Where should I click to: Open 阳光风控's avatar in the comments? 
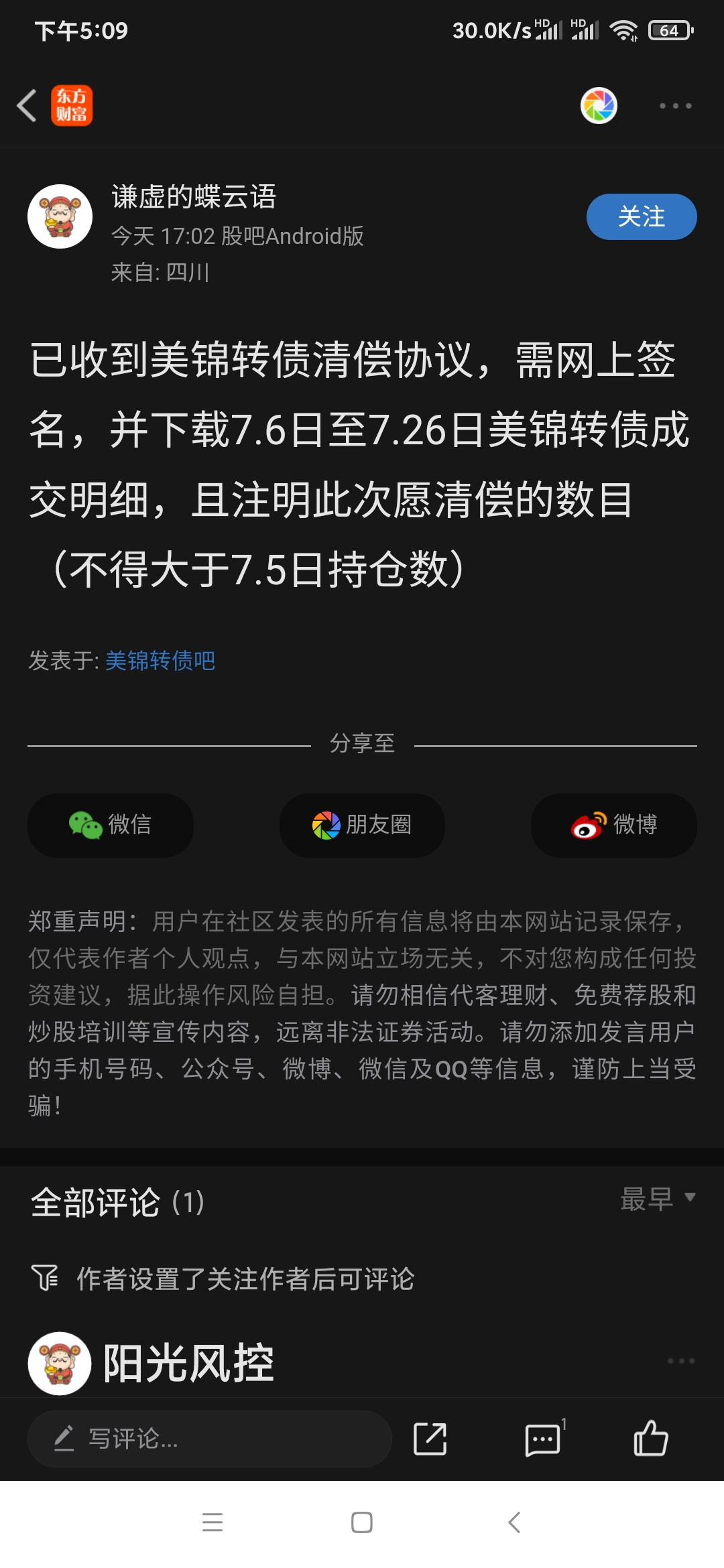pyautogui.click(x=60, y=1363)
